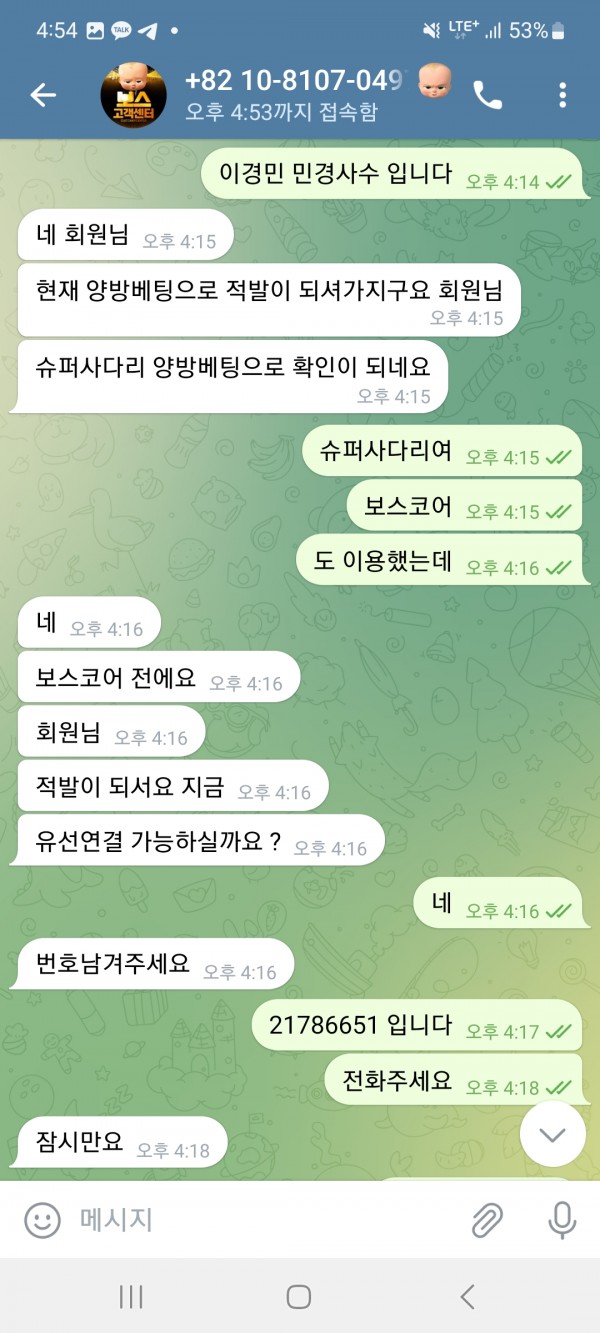Go back to the chat list

click(43, 95)
